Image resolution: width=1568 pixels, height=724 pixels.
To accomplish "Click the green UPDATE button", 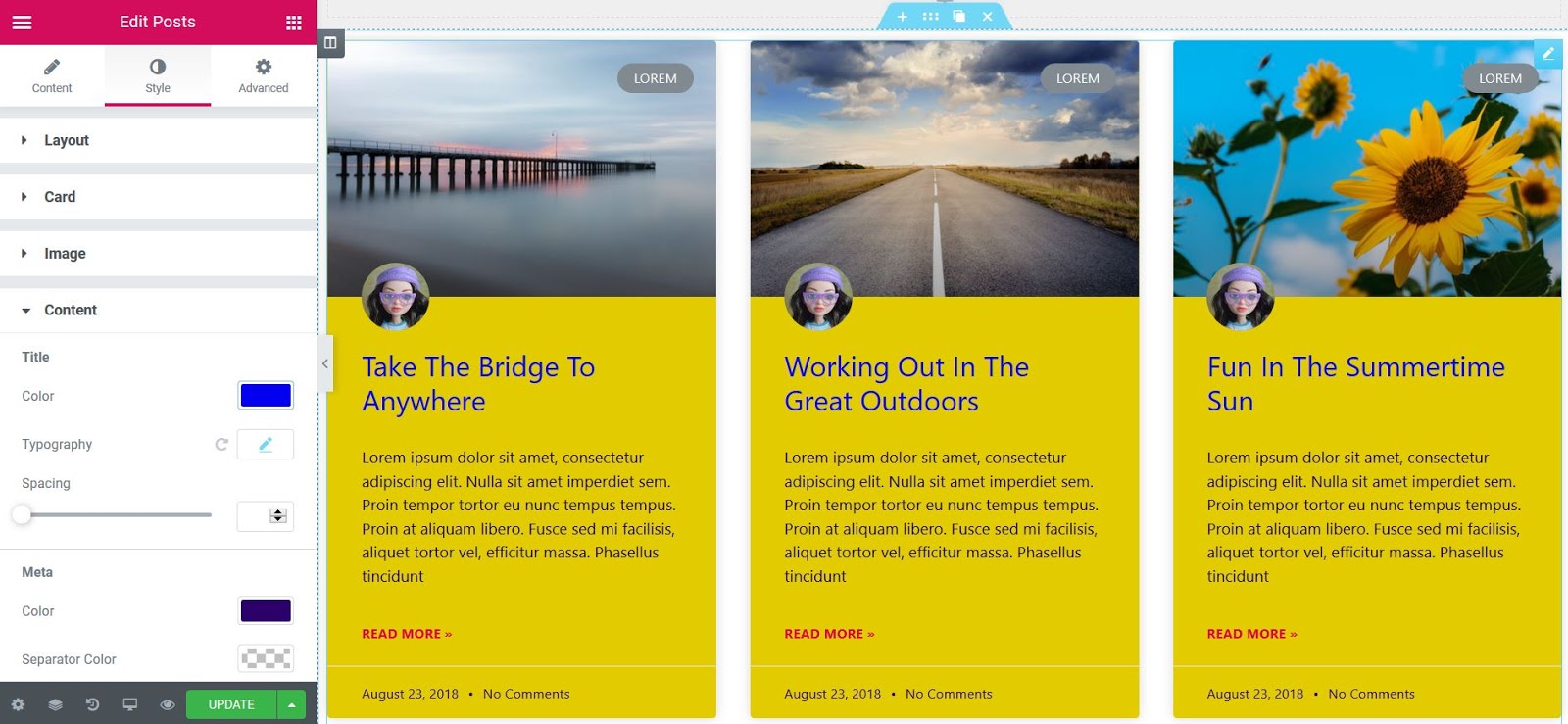I will click(x=231, y=704).
